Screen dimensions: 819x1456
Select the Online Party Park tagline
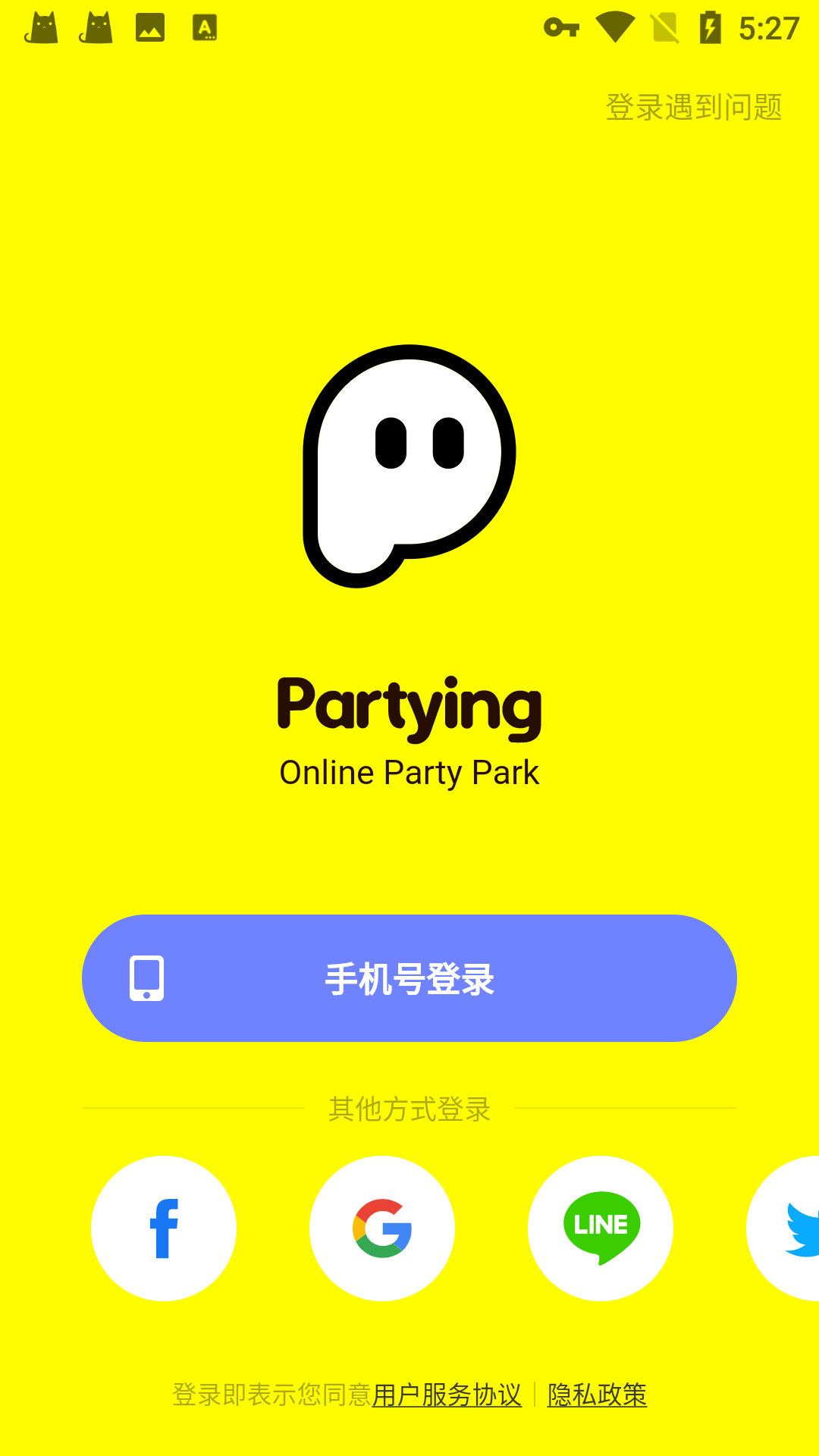pos(409,772)
